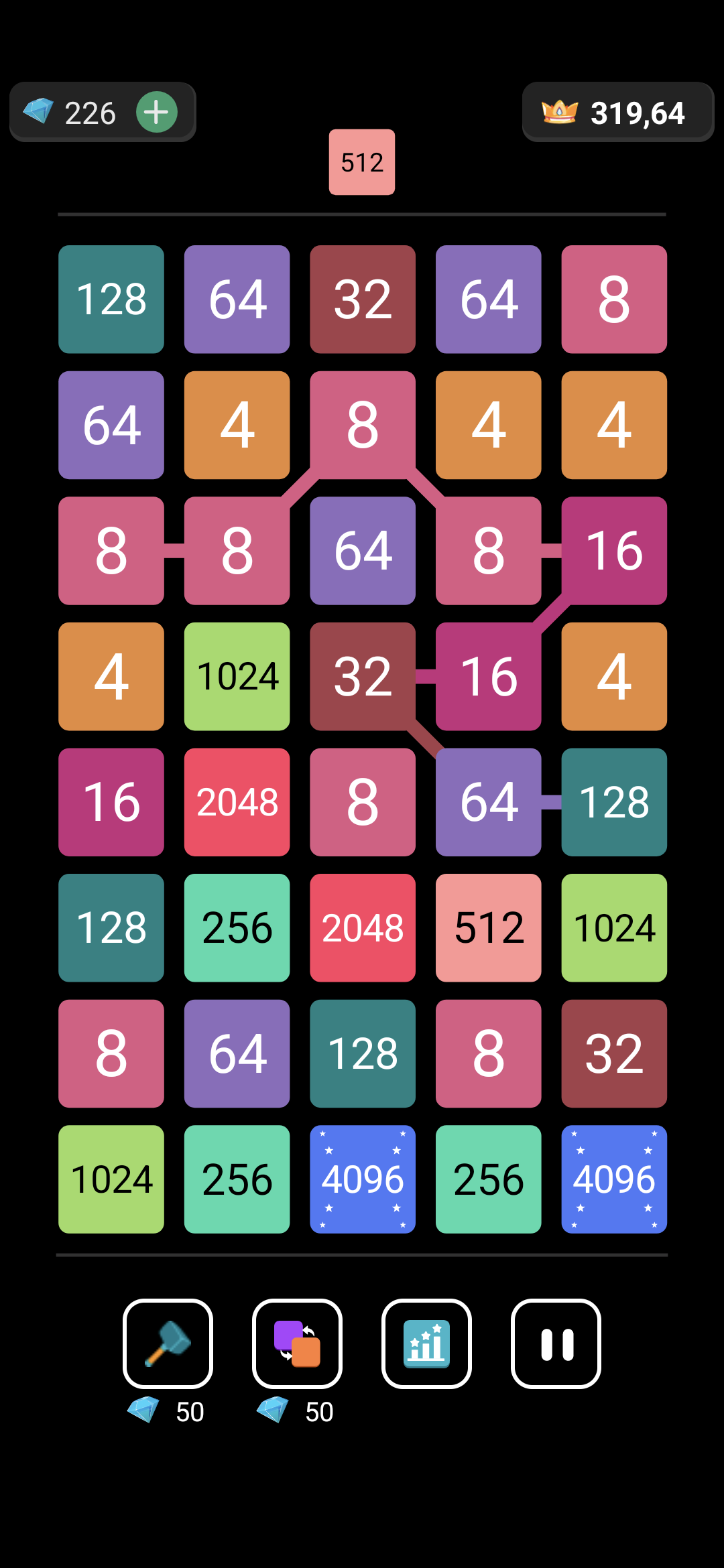Tap the 128 tile in the top row
The image size is (724, 1568).
tap(111, 299)
